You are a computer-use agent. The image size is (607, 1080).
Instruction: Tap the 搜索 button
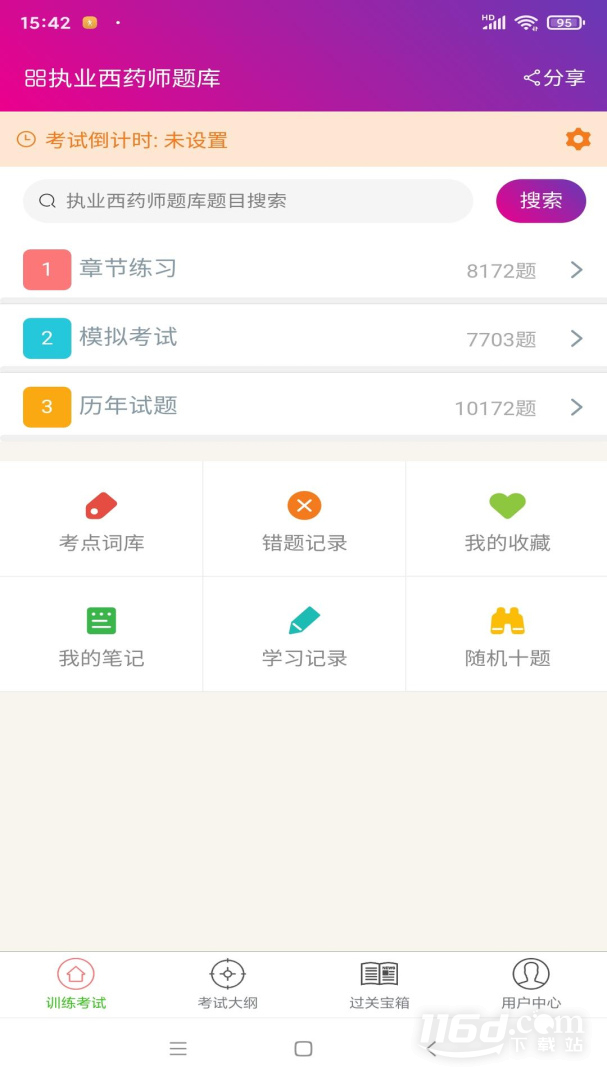(x=541, y=201)
